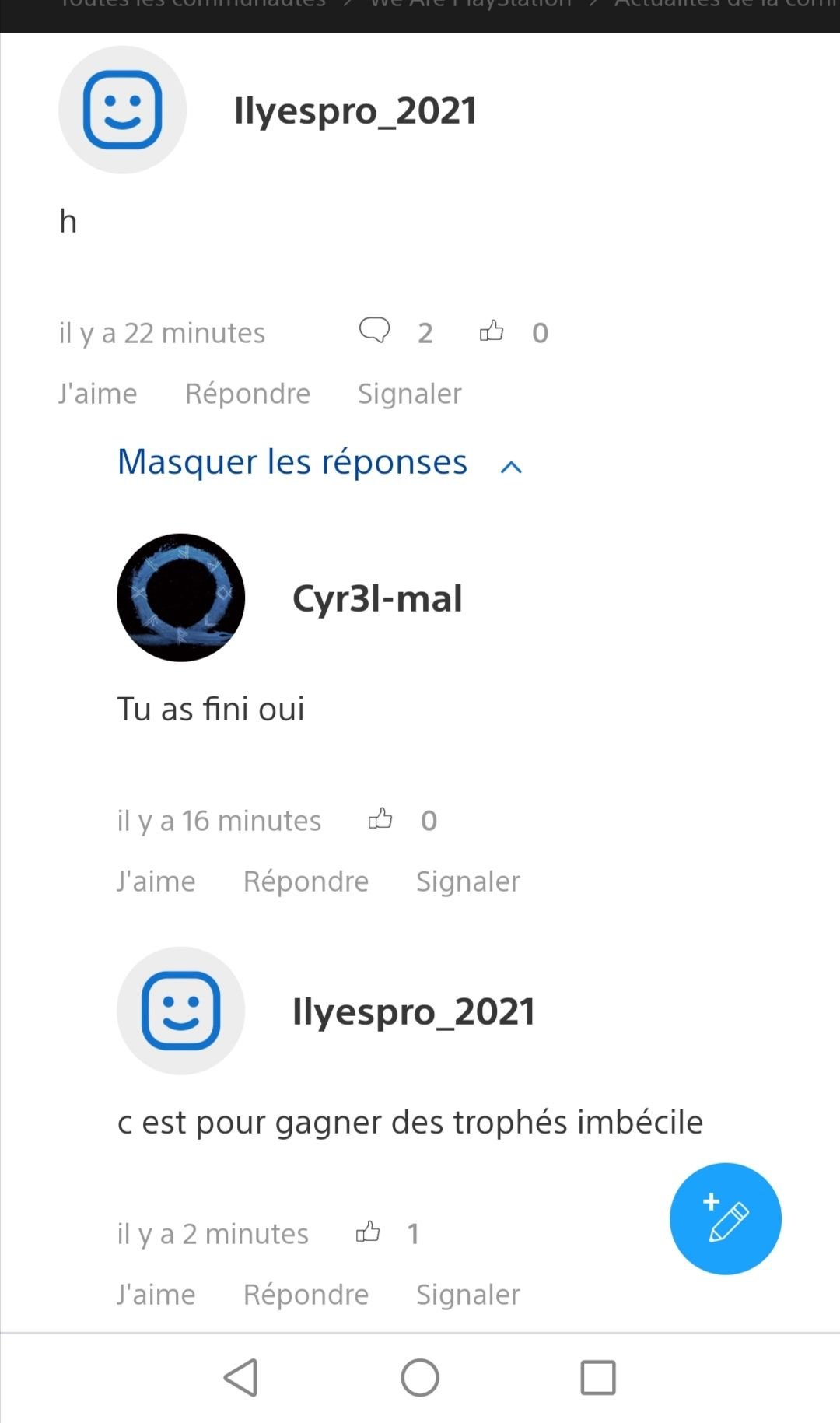Compose a new post with the pencil button
Screen dimensions: 840x1423
click(x=725, y=1218)
